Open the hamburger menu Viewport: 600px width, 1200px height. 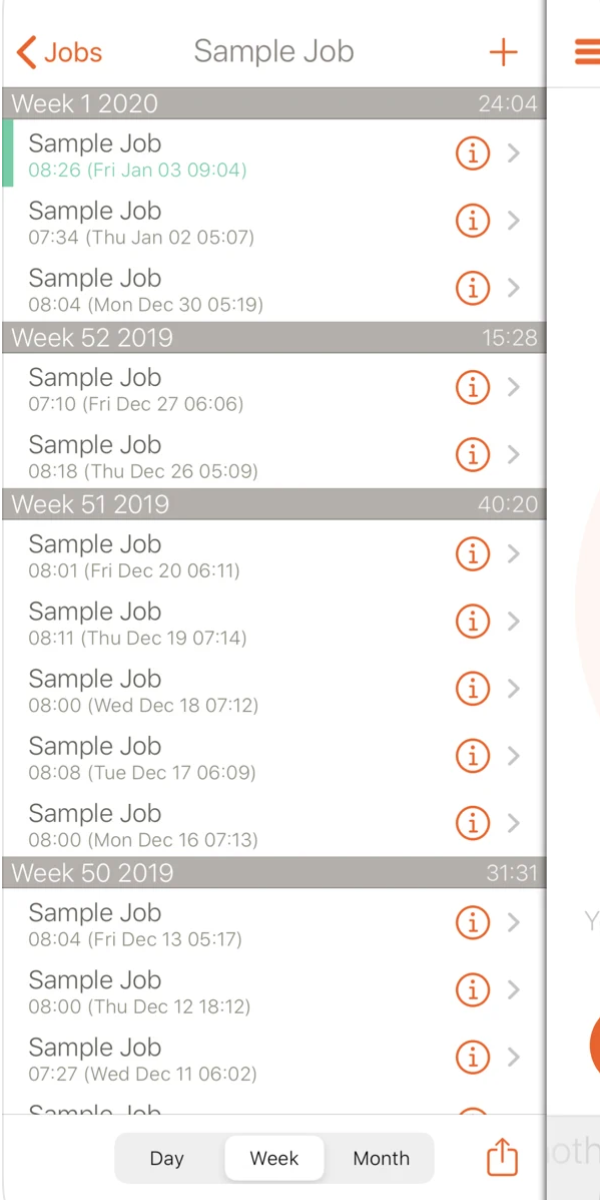click(x=588, y=52)
